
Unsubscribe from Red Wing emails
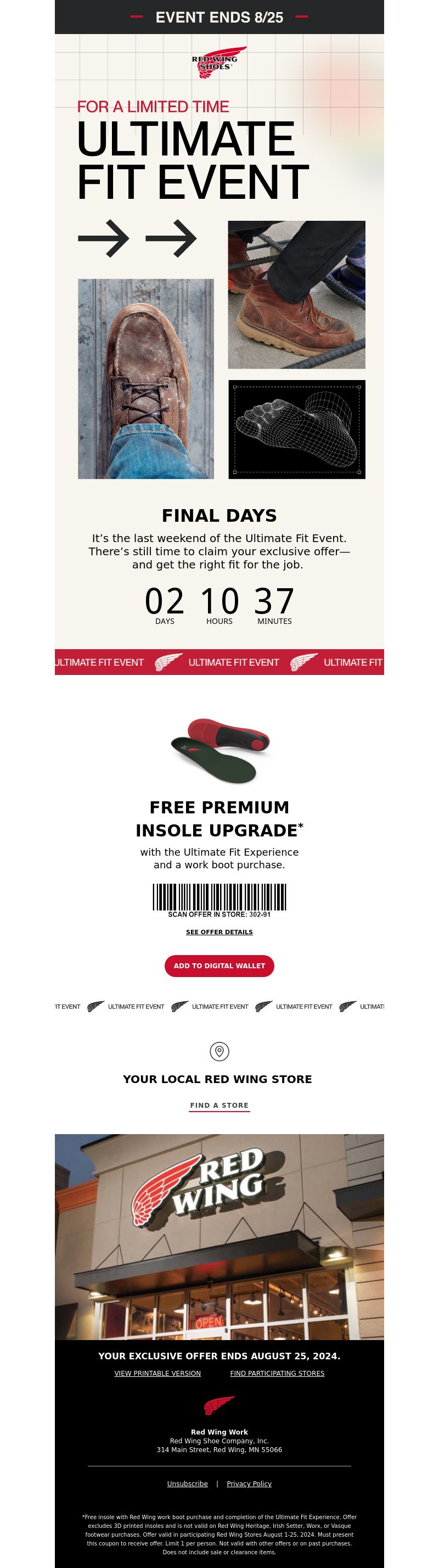[187, 1483]
